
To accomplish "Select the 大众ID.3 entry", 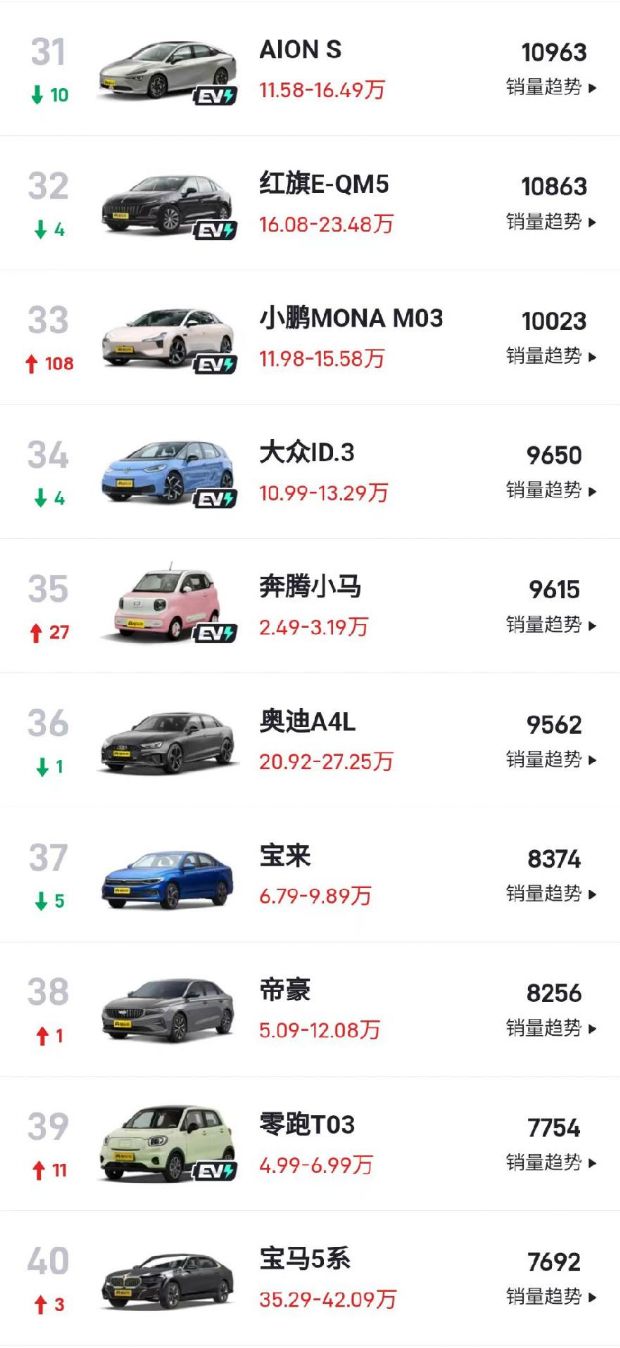I will [x=306, y=453].
